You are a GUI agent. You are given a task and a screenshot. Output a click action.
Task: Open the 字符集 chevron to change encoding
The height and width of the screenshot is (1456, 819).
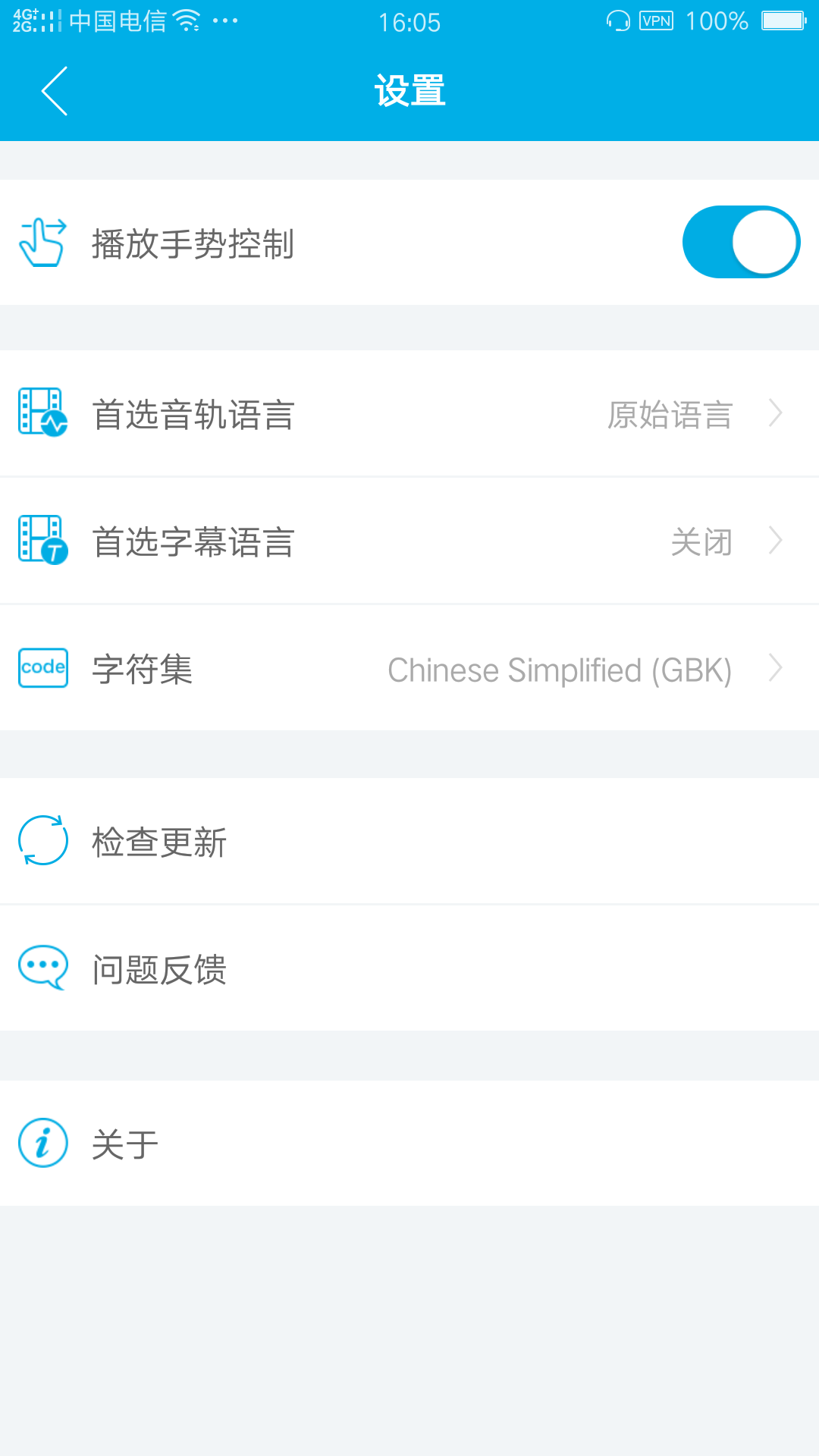coord(775,668)
